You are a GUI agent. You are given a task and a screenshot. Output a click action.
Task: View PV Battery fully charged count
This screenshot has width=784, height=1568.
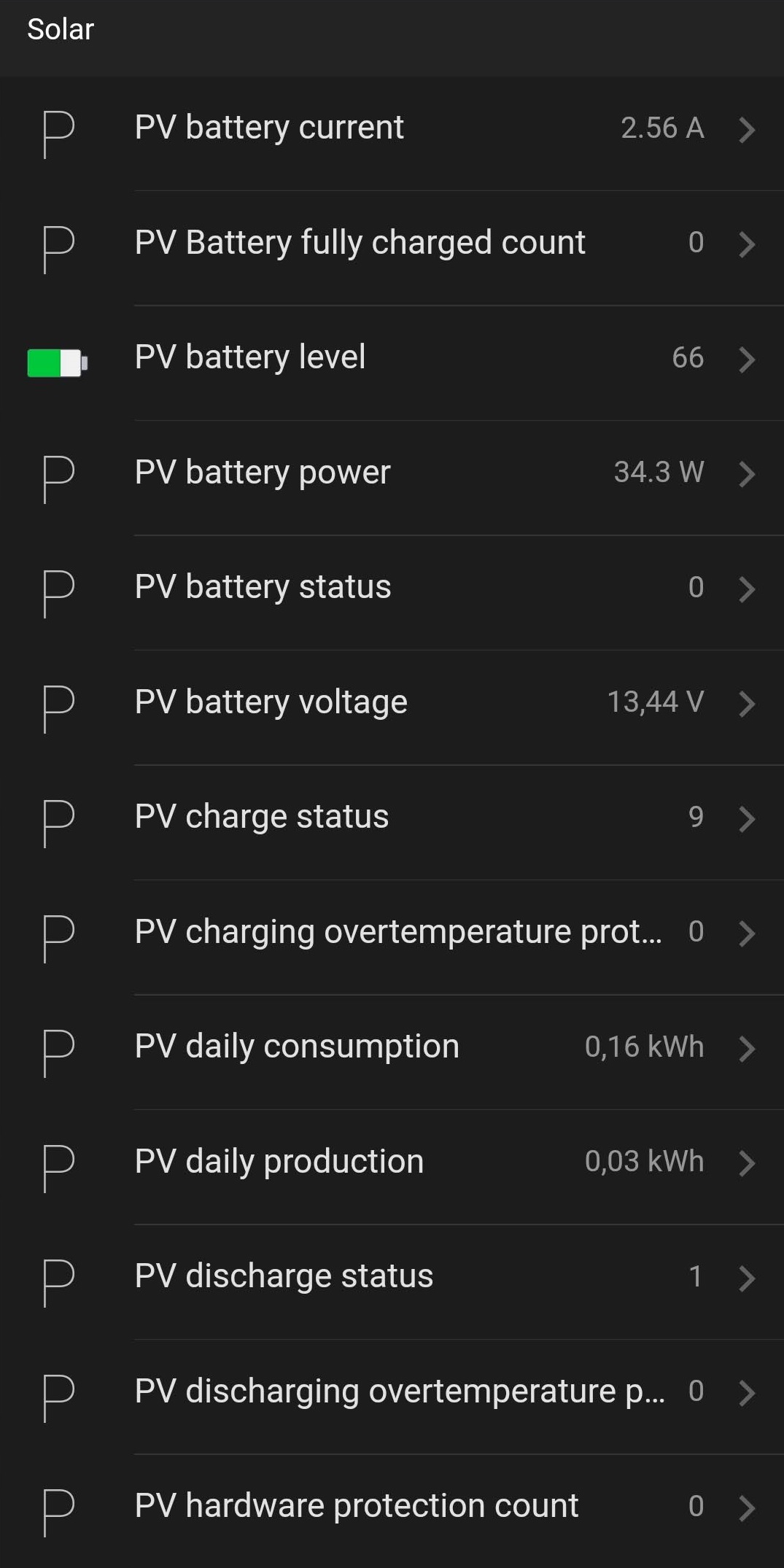point(392,244)
